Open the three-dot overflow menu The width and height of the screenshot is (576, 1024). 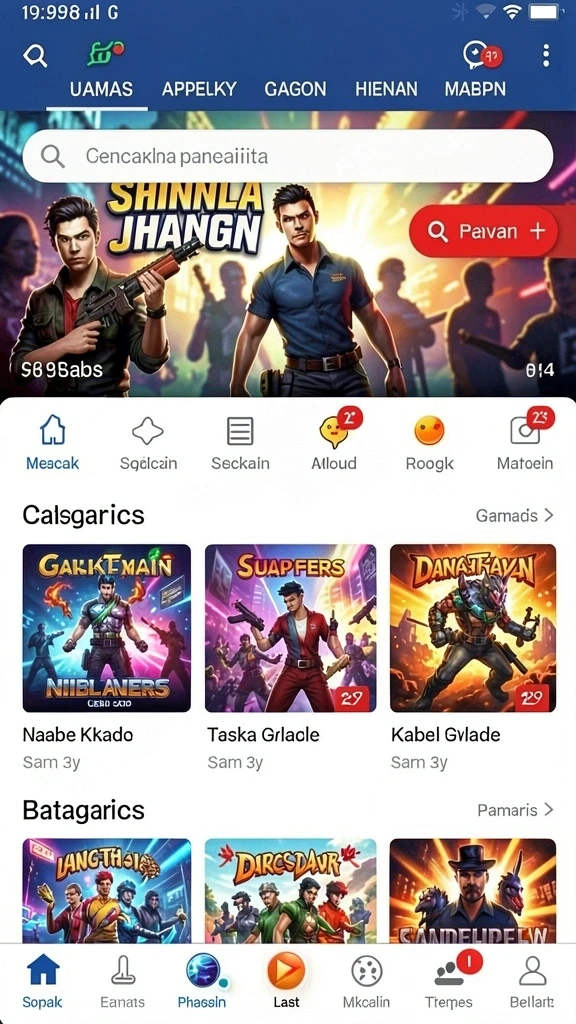coord(546,56)
